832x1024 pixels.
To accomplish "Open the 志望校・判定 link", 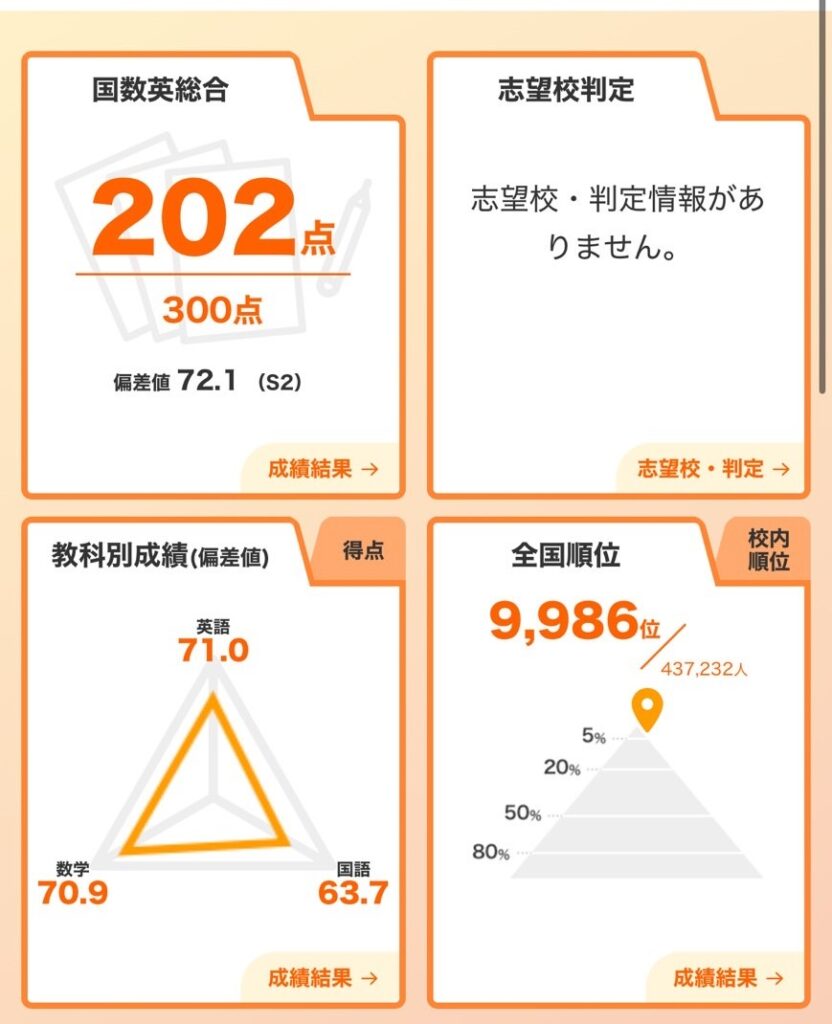I will coord(713,468).
